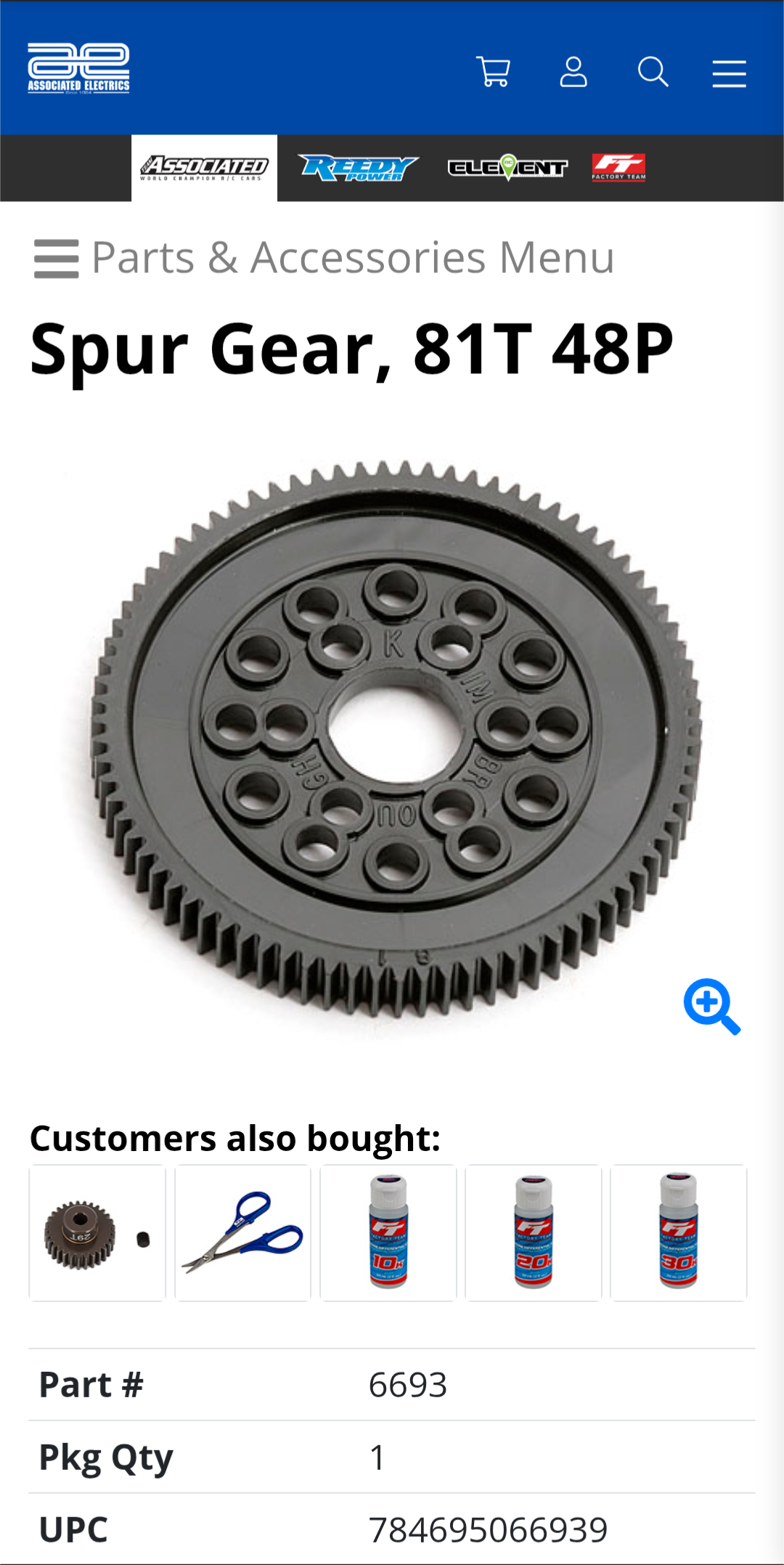
Task: Switch to the Element brand tab
Action: pyautogui.click(x=507, y=168)
